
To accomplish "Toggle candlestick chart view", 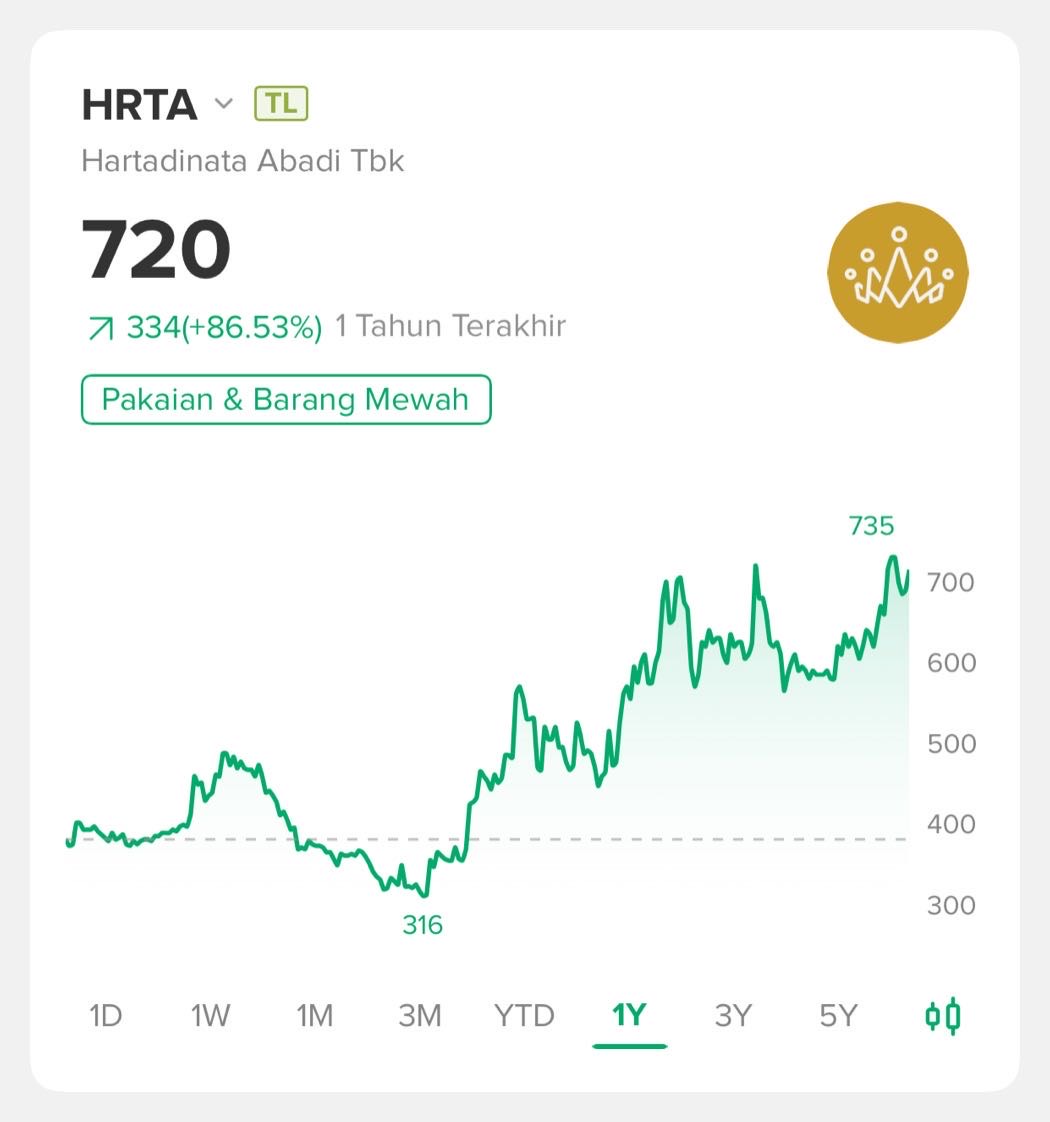I will 942,1016.
